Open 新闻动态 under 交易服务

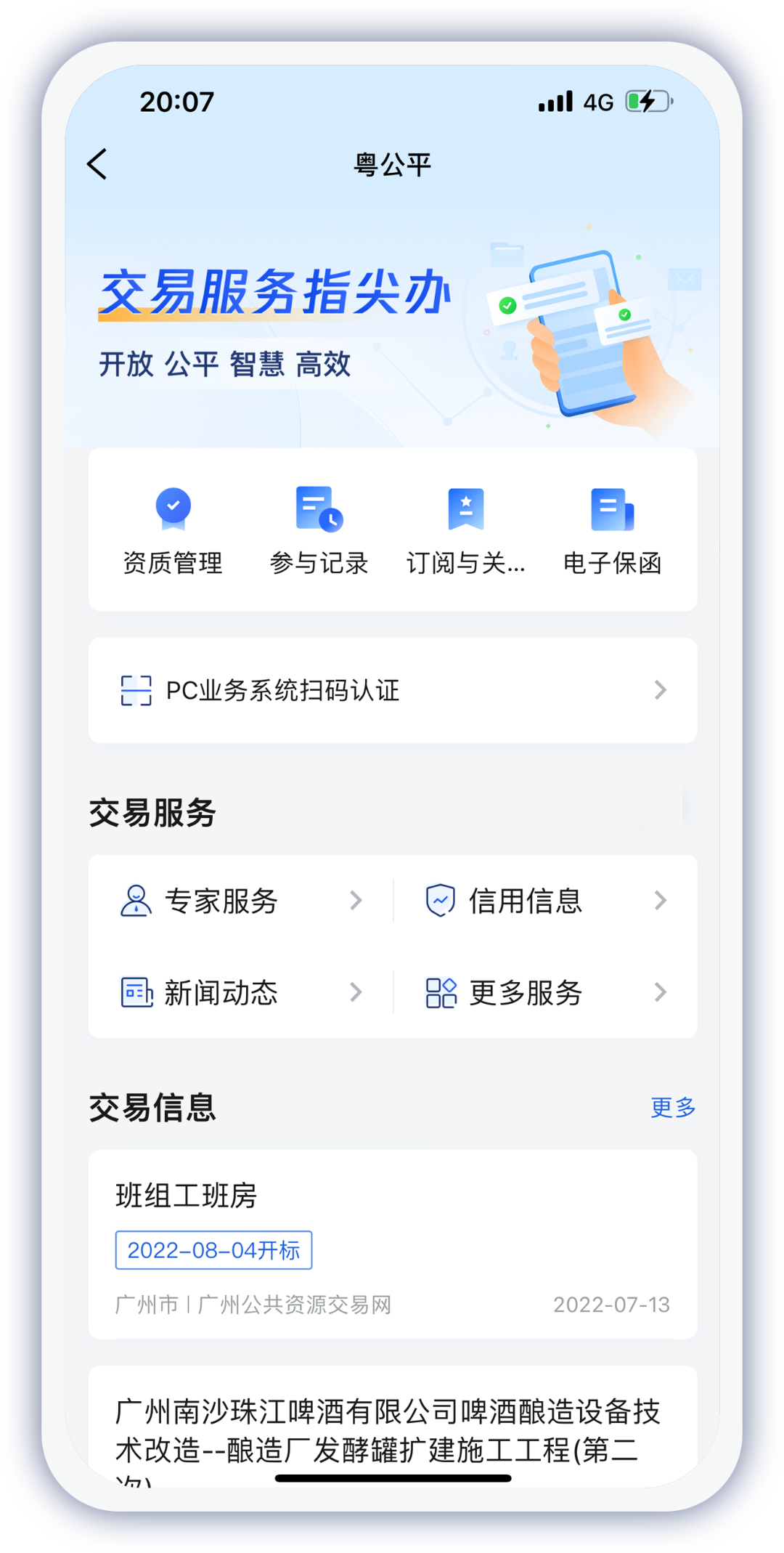[x=241, y=992]
